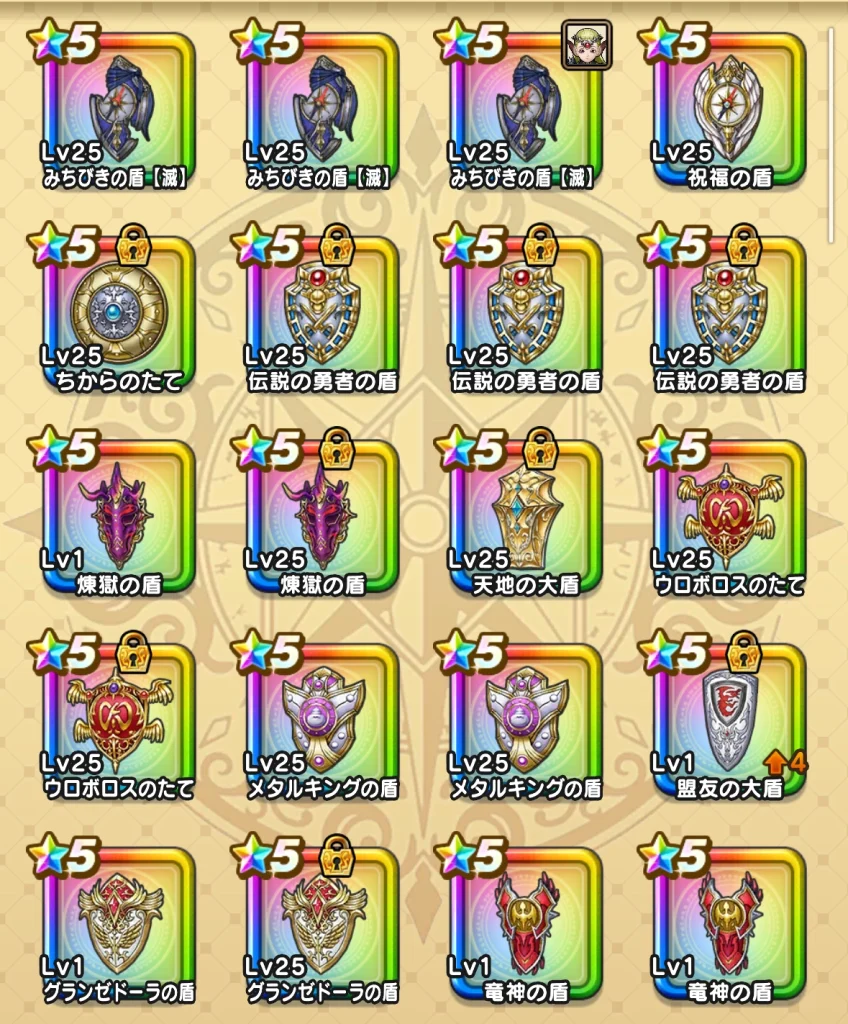Select the 祝福の盾 shield
848x1024 pixels.
point(728,112)
